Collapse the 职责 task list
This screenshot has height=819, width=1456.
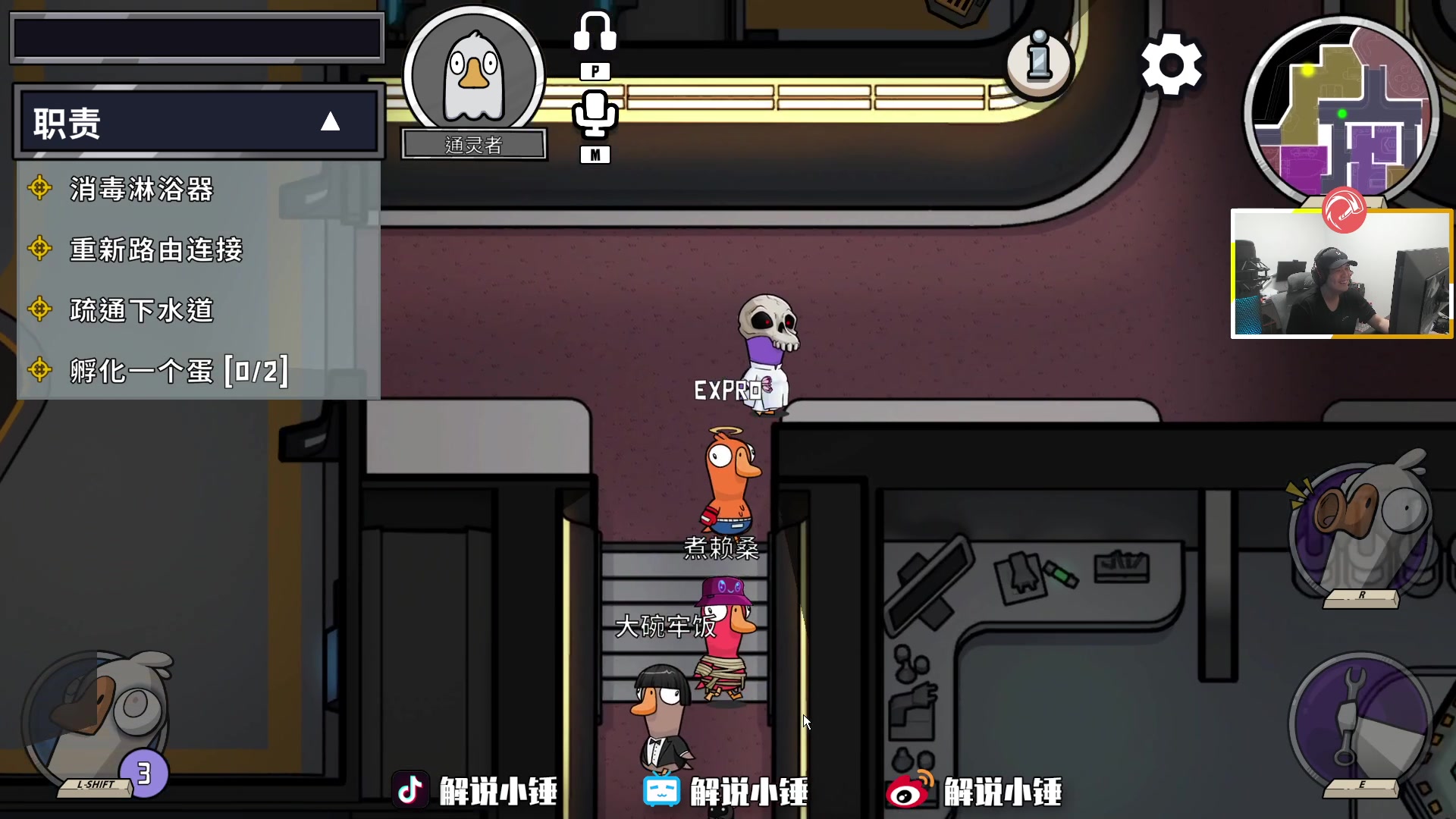(330, 122)
